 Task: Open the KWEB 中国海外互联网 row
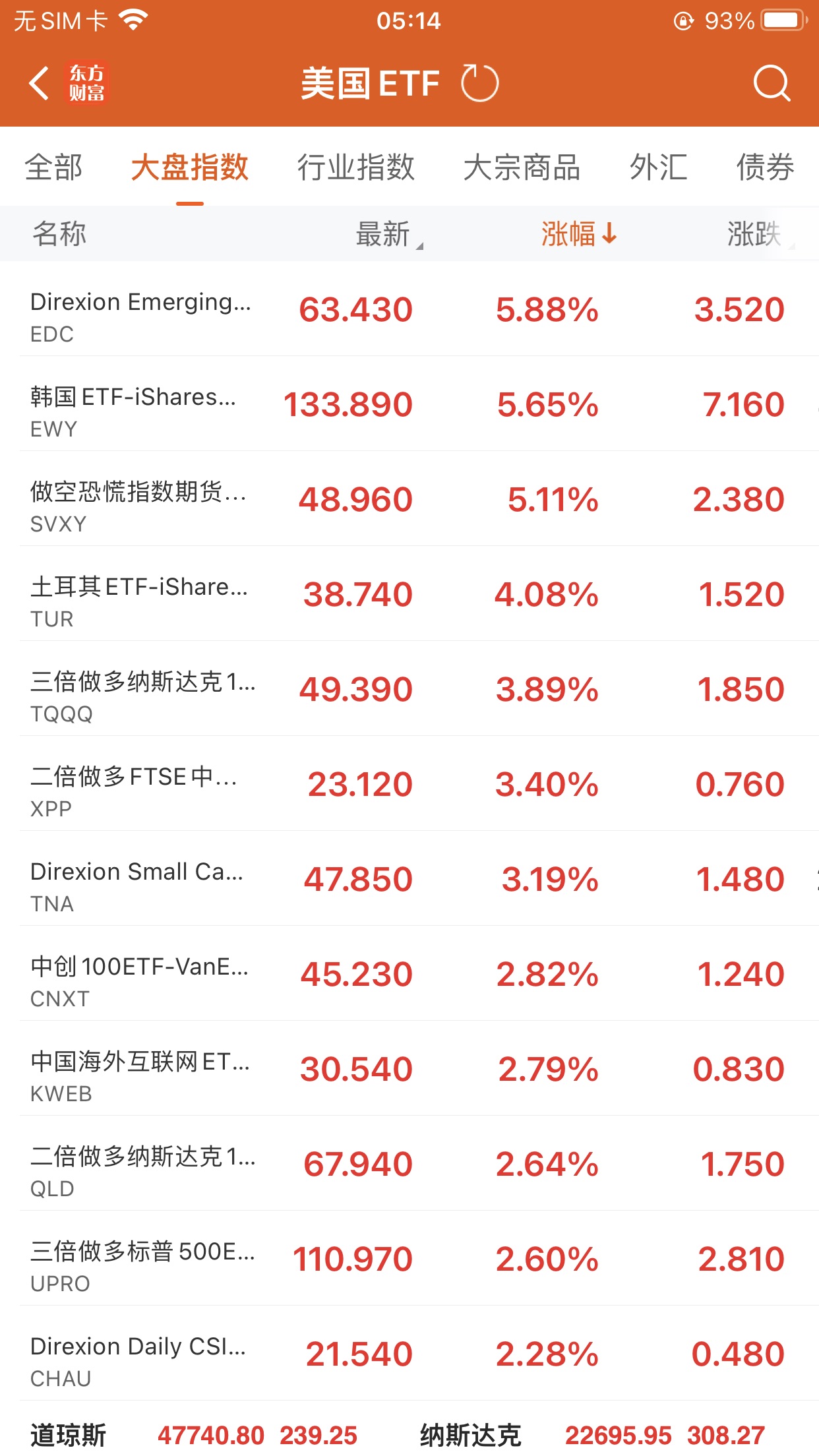(x=409, y=1070)
